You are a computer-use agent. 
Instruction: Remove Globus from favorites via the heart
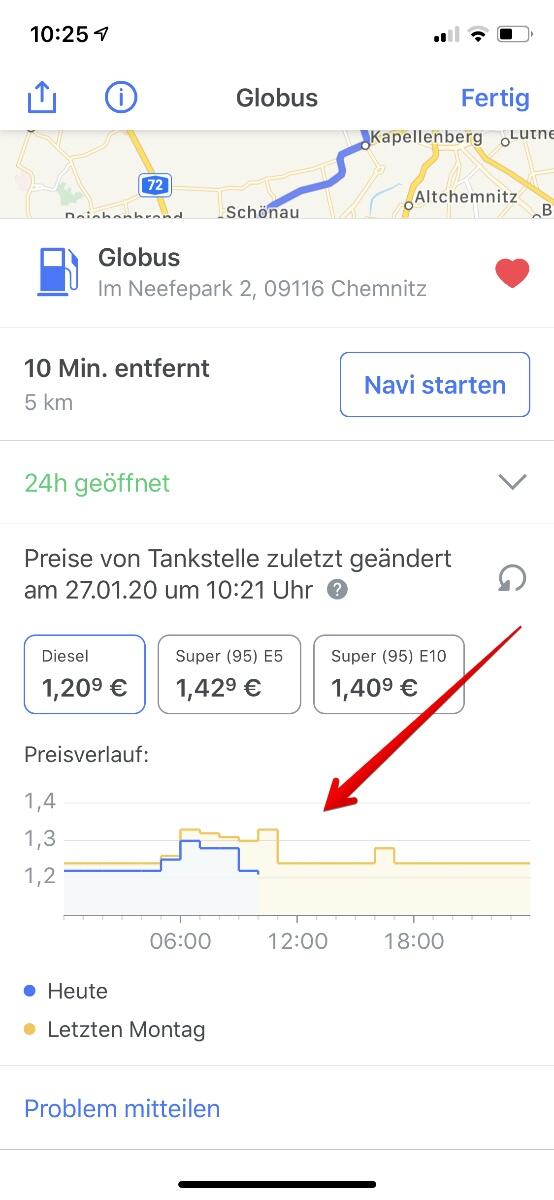(x=512, y=273)
